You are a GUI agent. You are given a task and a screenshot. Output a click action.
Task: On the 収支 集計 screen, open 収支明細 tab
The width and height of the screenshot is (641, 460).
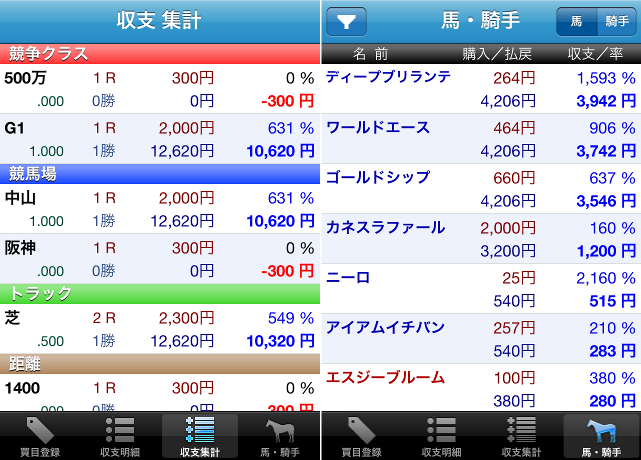tap(120, 437)
